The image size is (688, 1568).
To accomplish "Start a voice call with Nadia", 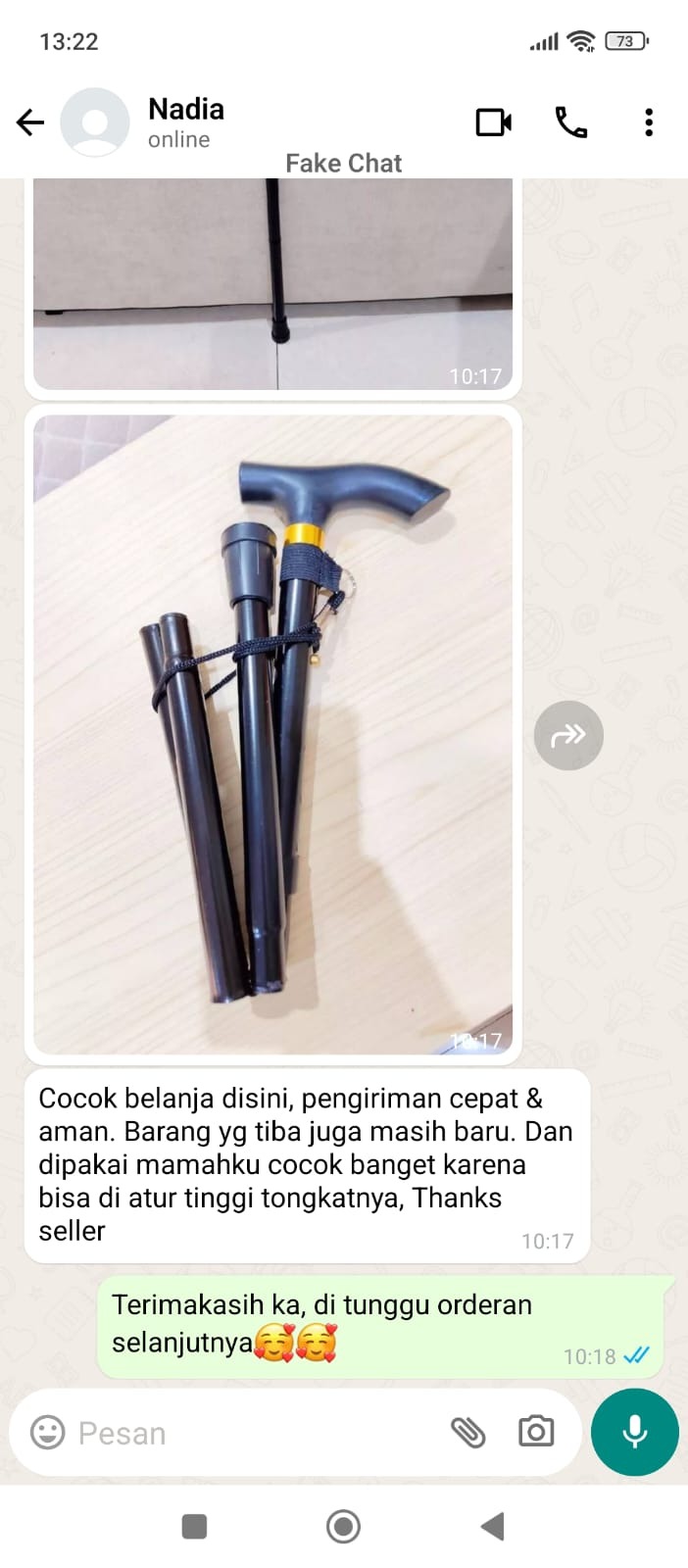I will pos(571,122).
